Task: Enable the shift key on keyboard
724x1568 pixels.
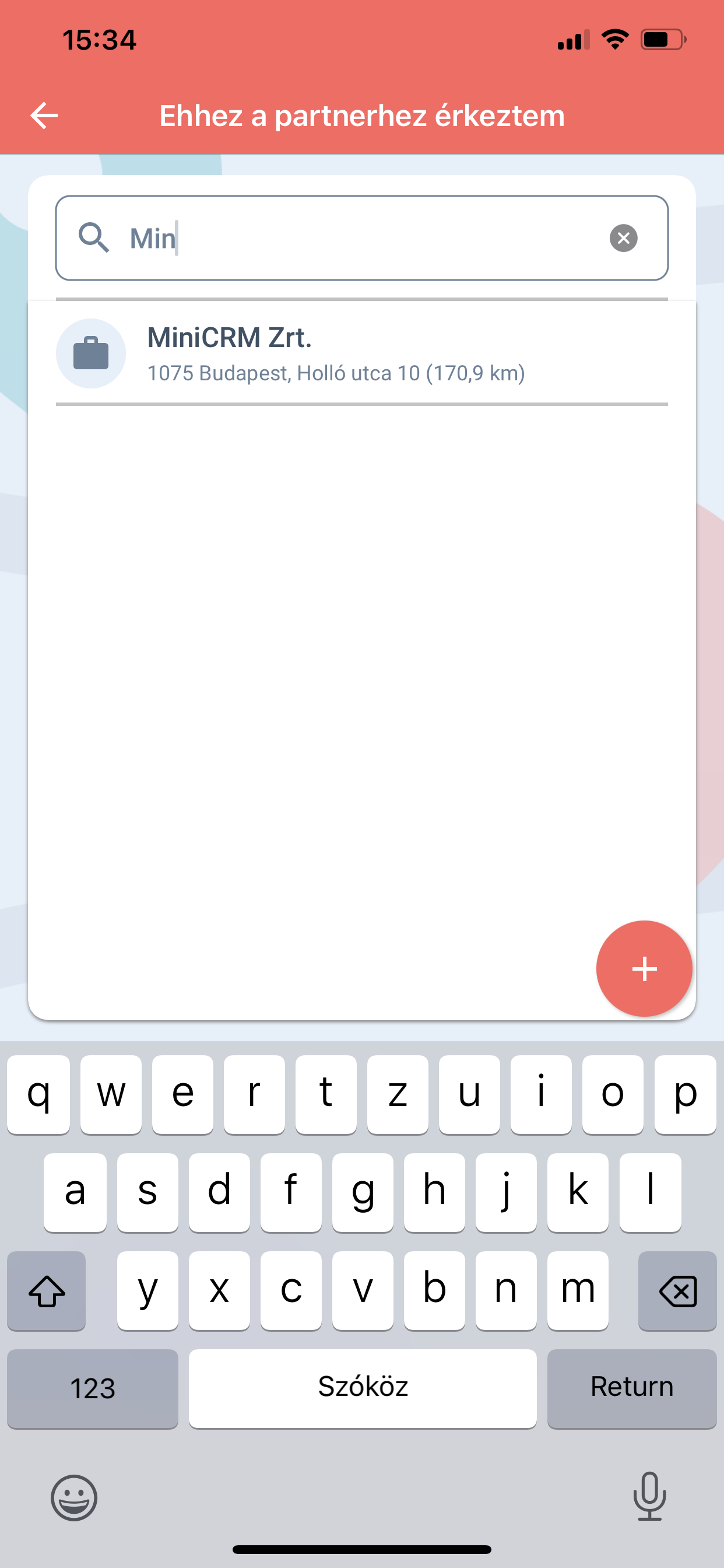Action: click(x=47, y=1291)
